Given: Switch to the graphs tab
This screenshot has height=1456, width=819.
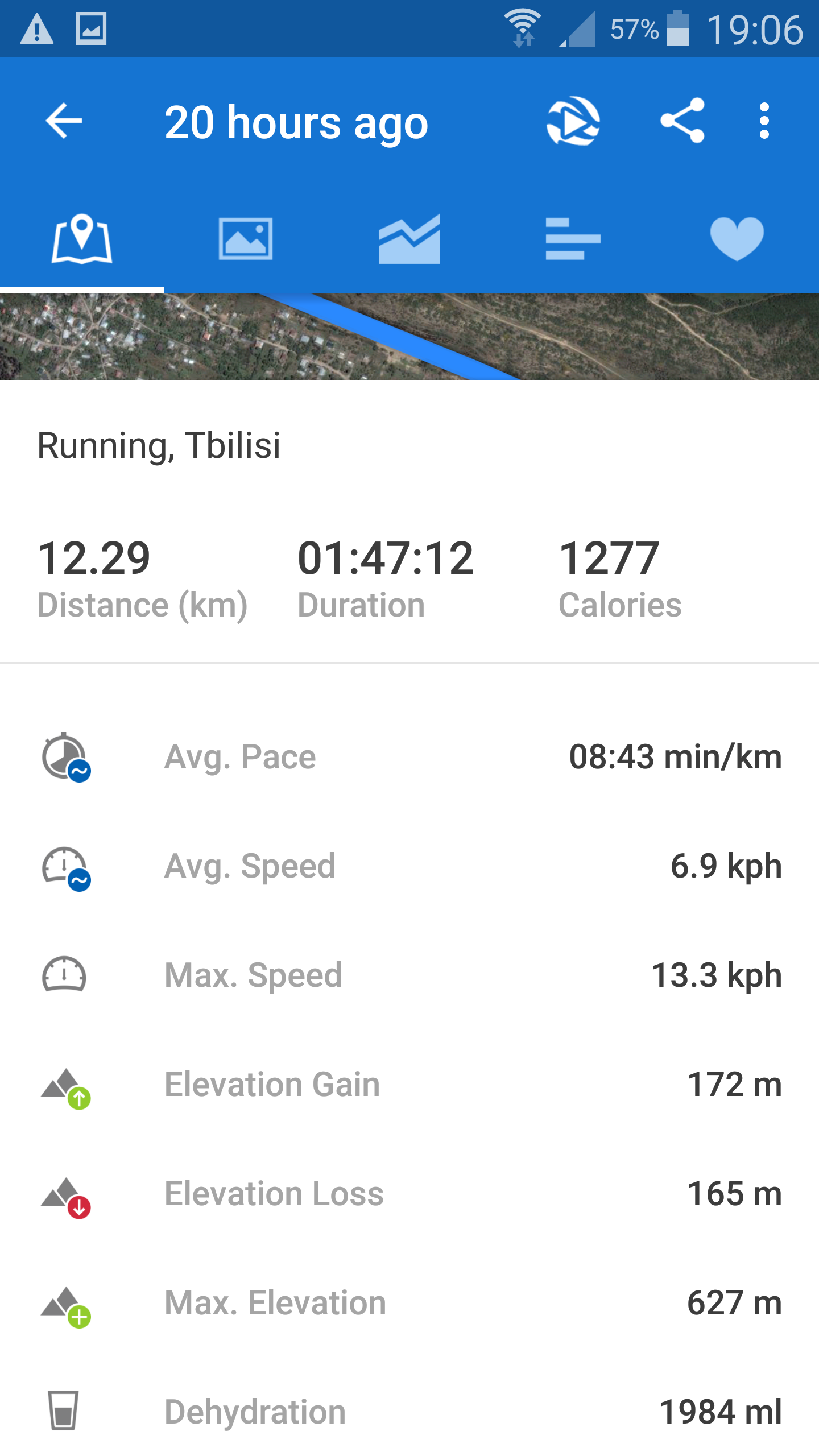Looking at the screenshot, I should pyautogui.click(x=409, y=239).
